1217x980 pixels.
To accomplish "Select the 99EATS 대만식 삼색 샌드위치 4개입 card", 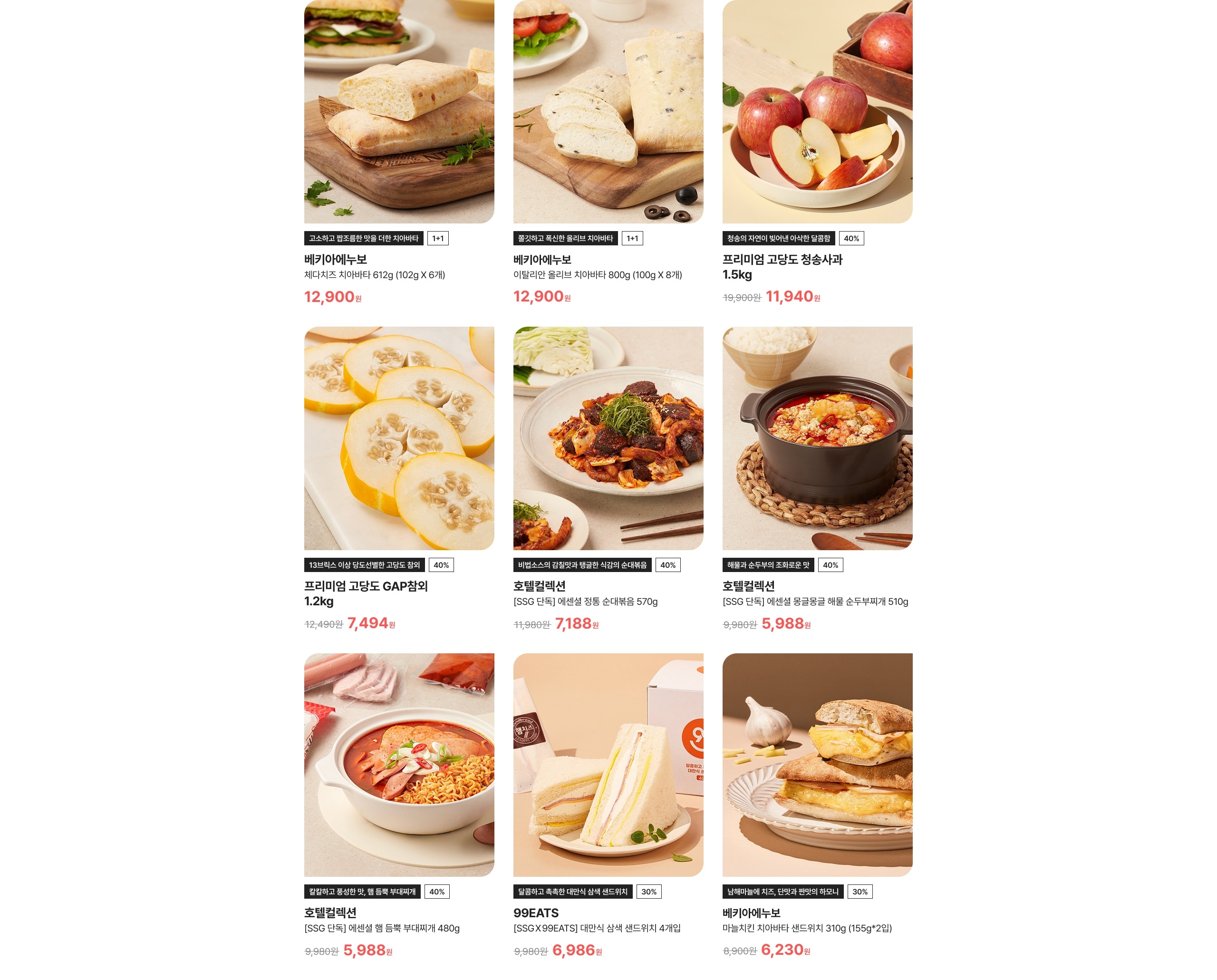I will (608, 764).
